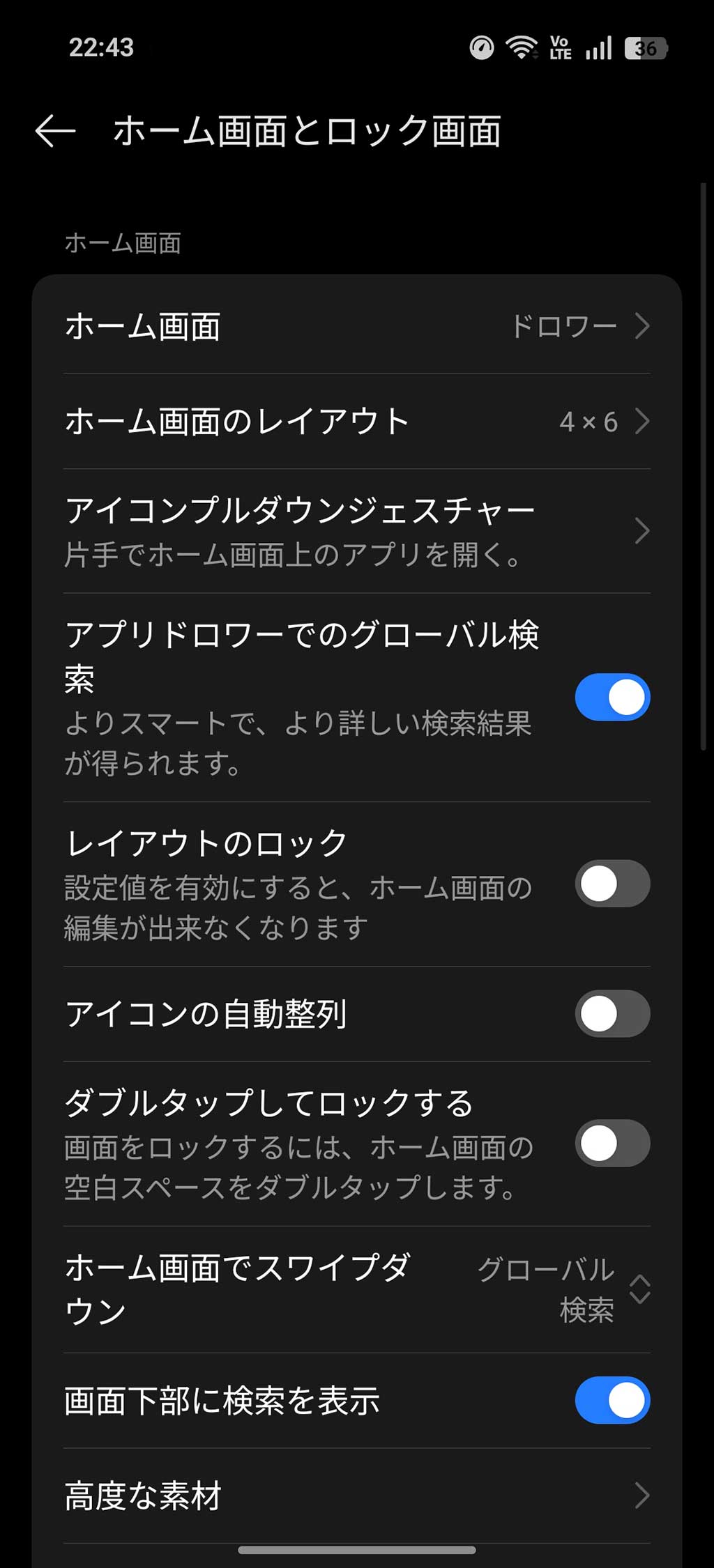Disable アプリドロワーでのグローバル検索
This screenshot has height=1568, width=714.
(612, 697)
